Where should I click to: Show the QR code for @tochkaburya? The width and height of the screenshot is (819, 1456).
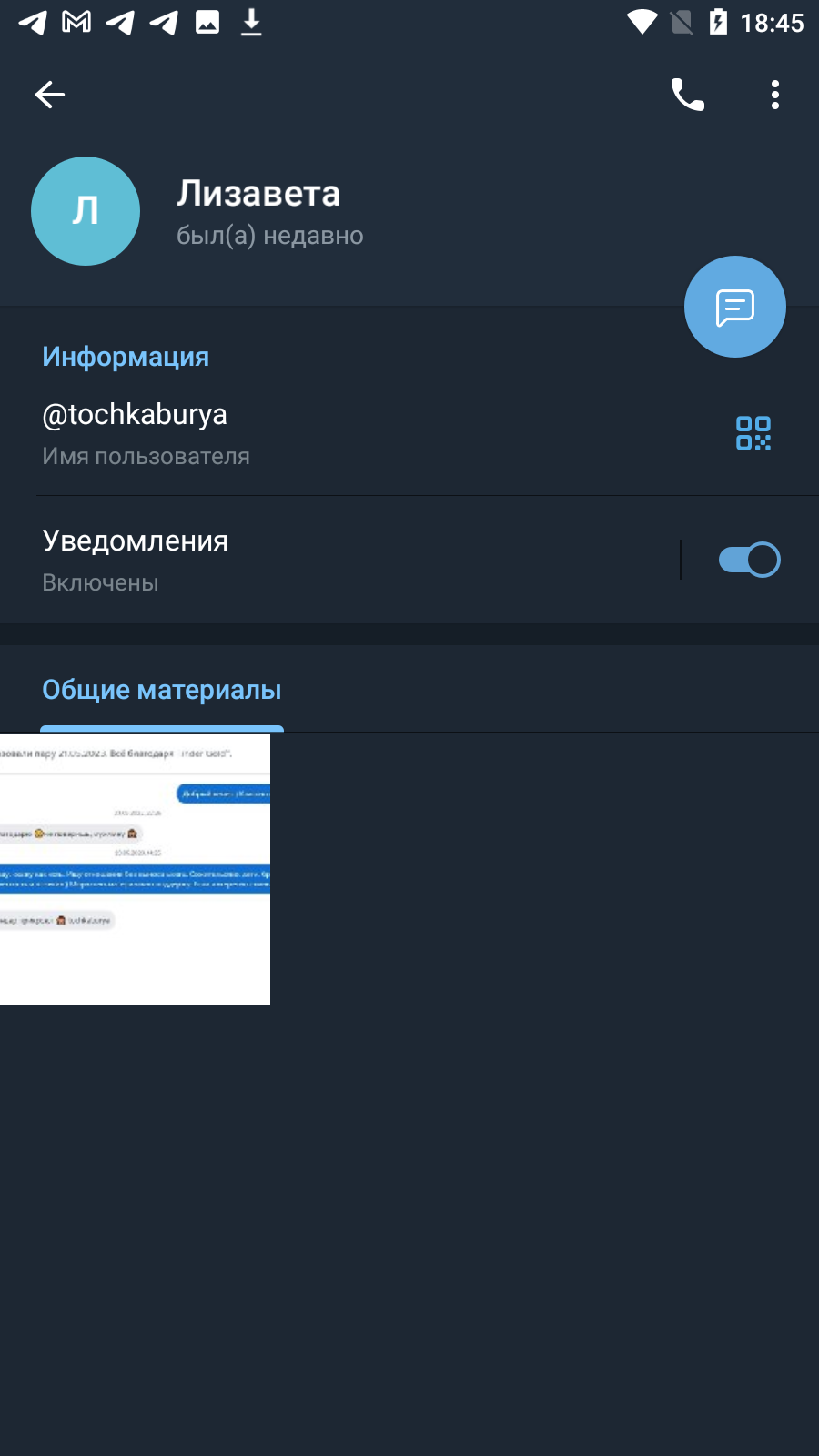click(x=753, y=433)
